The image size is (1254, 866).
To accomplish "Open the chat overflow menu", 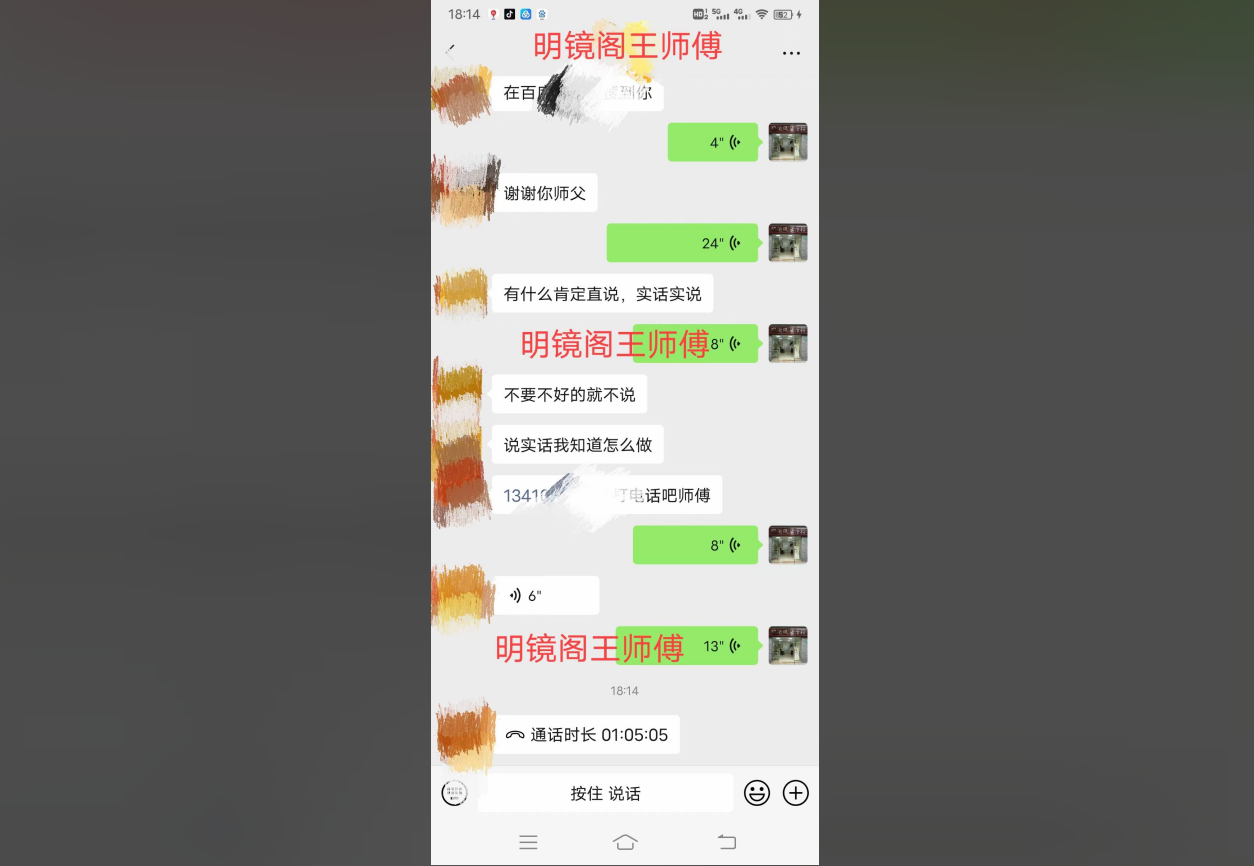I will [791, 53].
